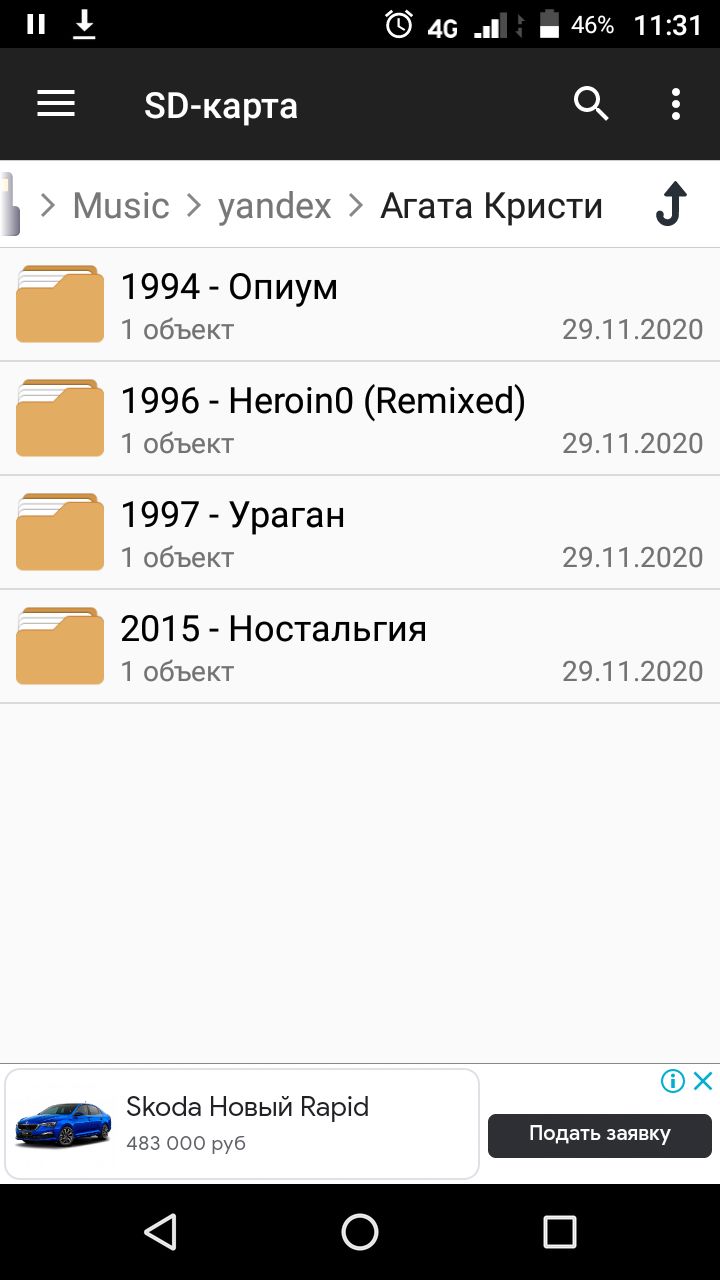Image resolution: width=720 pixels, height=1280 pixels.
Task: Go to the system home screen
Action: point(360,1232)
